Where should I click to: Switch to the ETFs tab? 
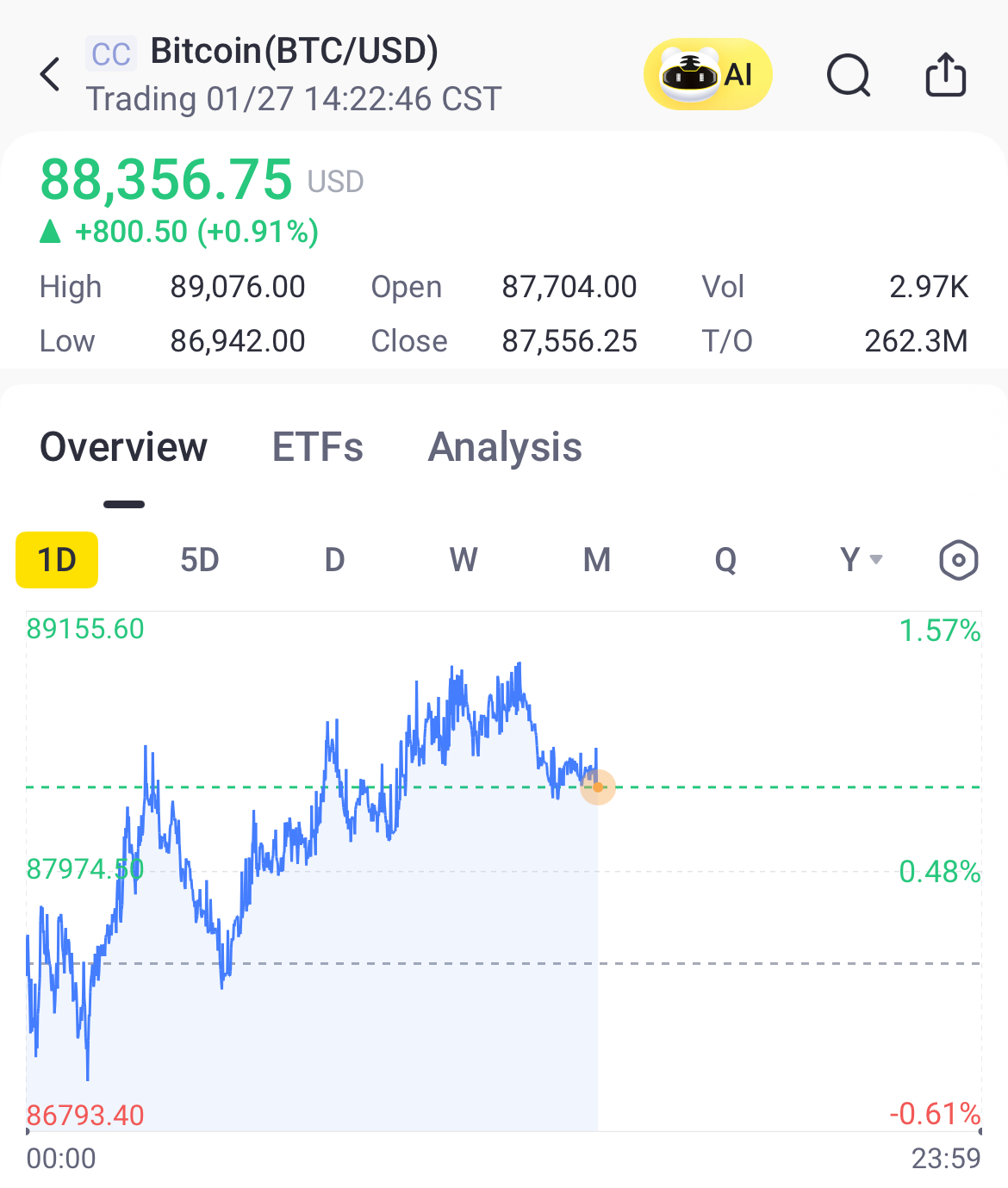coord(317,447)
